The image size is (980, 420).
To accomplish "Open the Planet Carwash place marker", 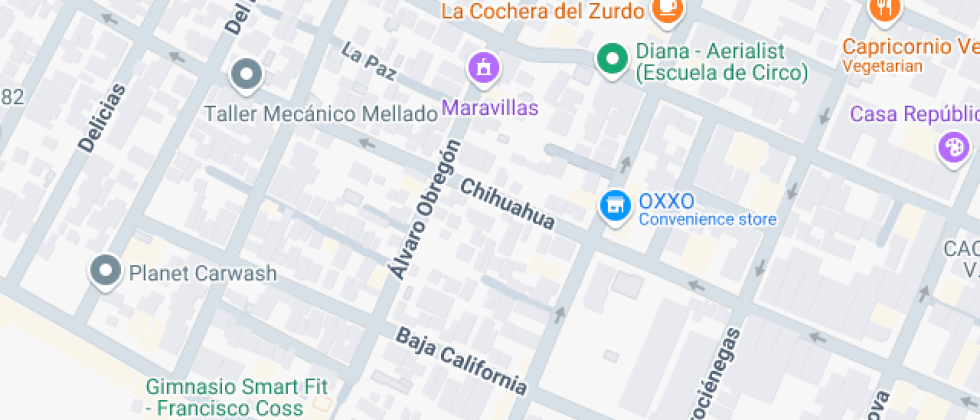I will [x=106, y=272].
